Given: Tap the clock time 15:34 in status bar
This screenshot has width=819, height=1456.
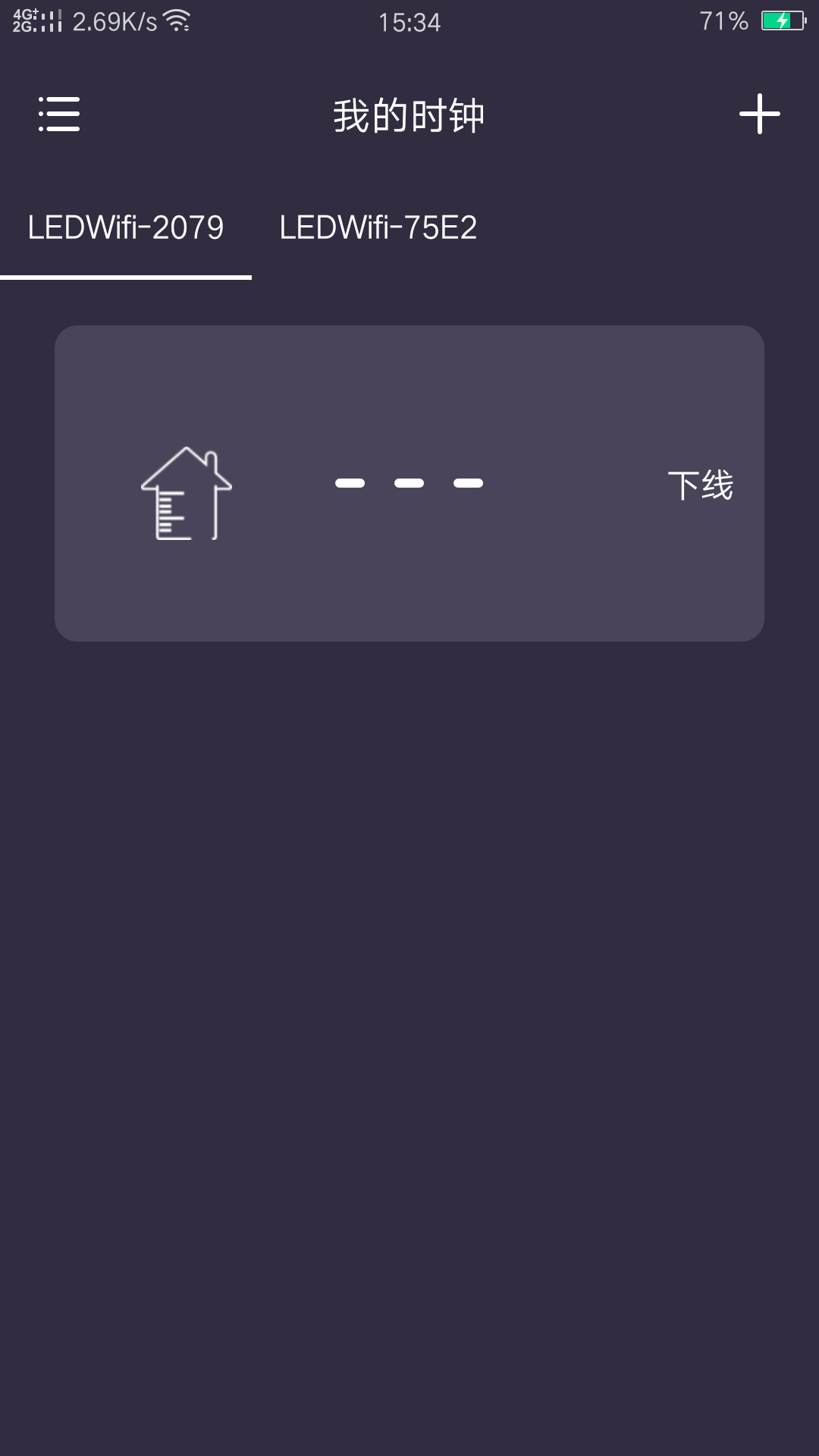Looking at the screenshot, I should [409, 23].
